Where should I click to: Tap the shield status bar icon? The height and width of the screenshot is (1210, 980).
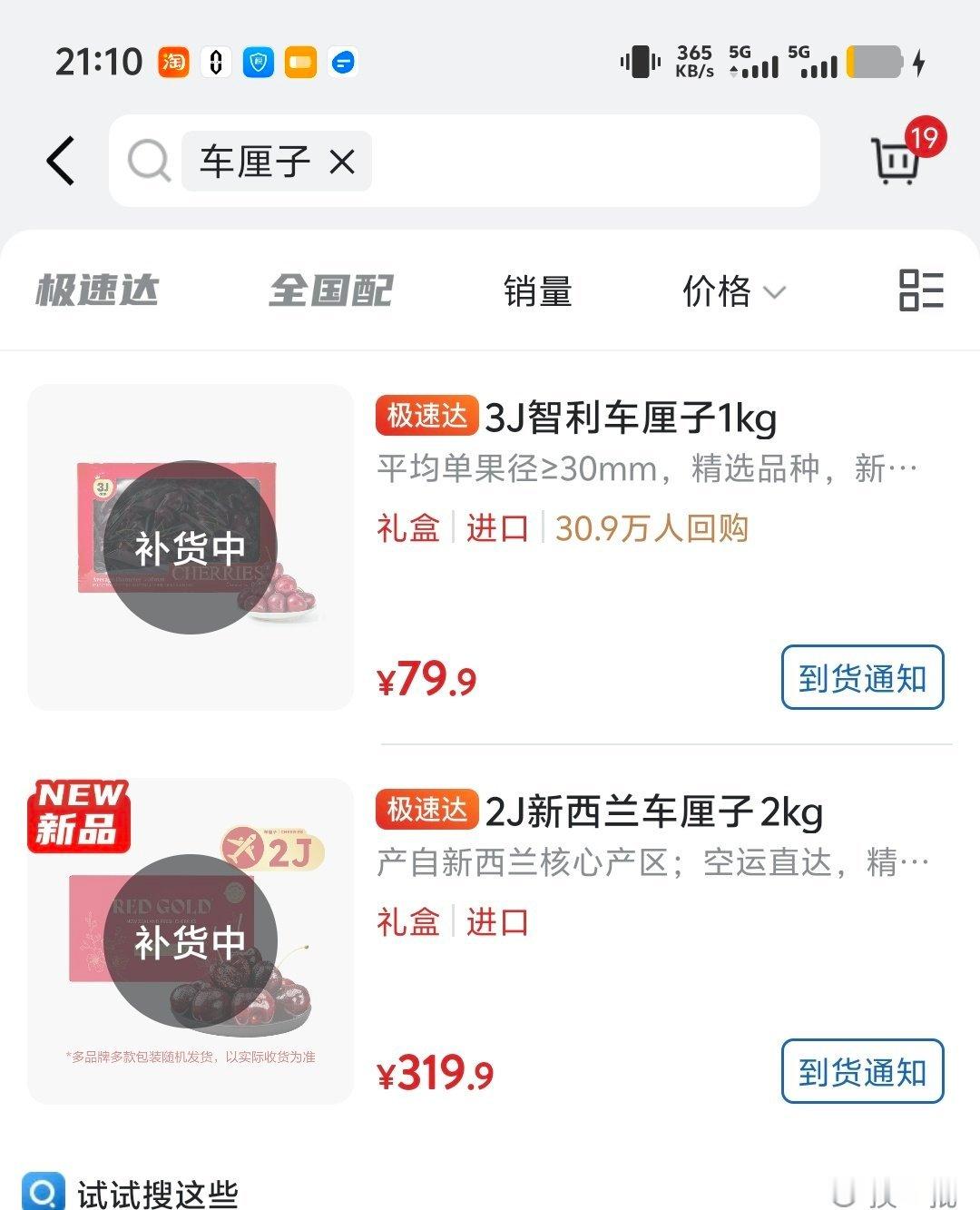point(257,62)
